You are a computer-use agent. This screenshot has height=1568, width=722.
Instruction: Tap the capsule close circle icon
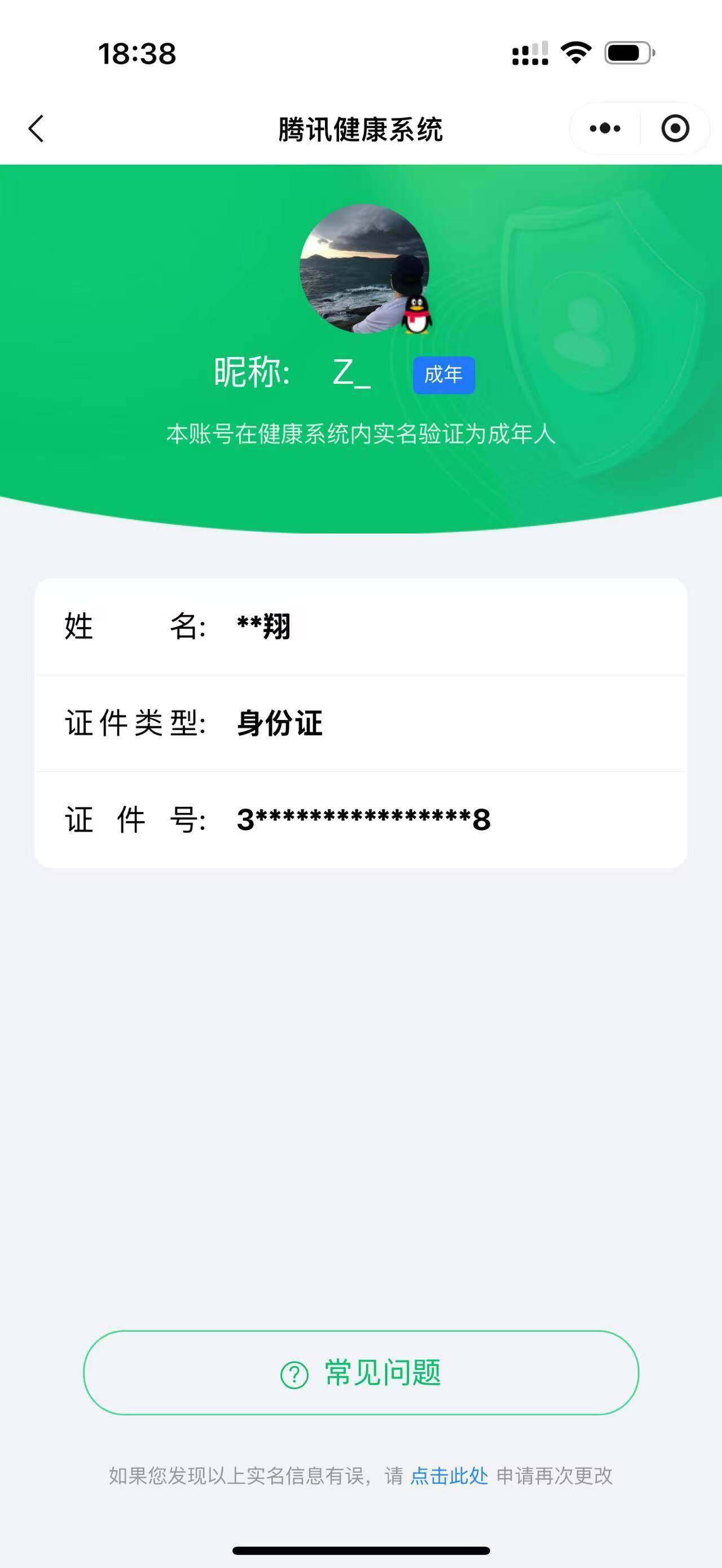(676, 129)
